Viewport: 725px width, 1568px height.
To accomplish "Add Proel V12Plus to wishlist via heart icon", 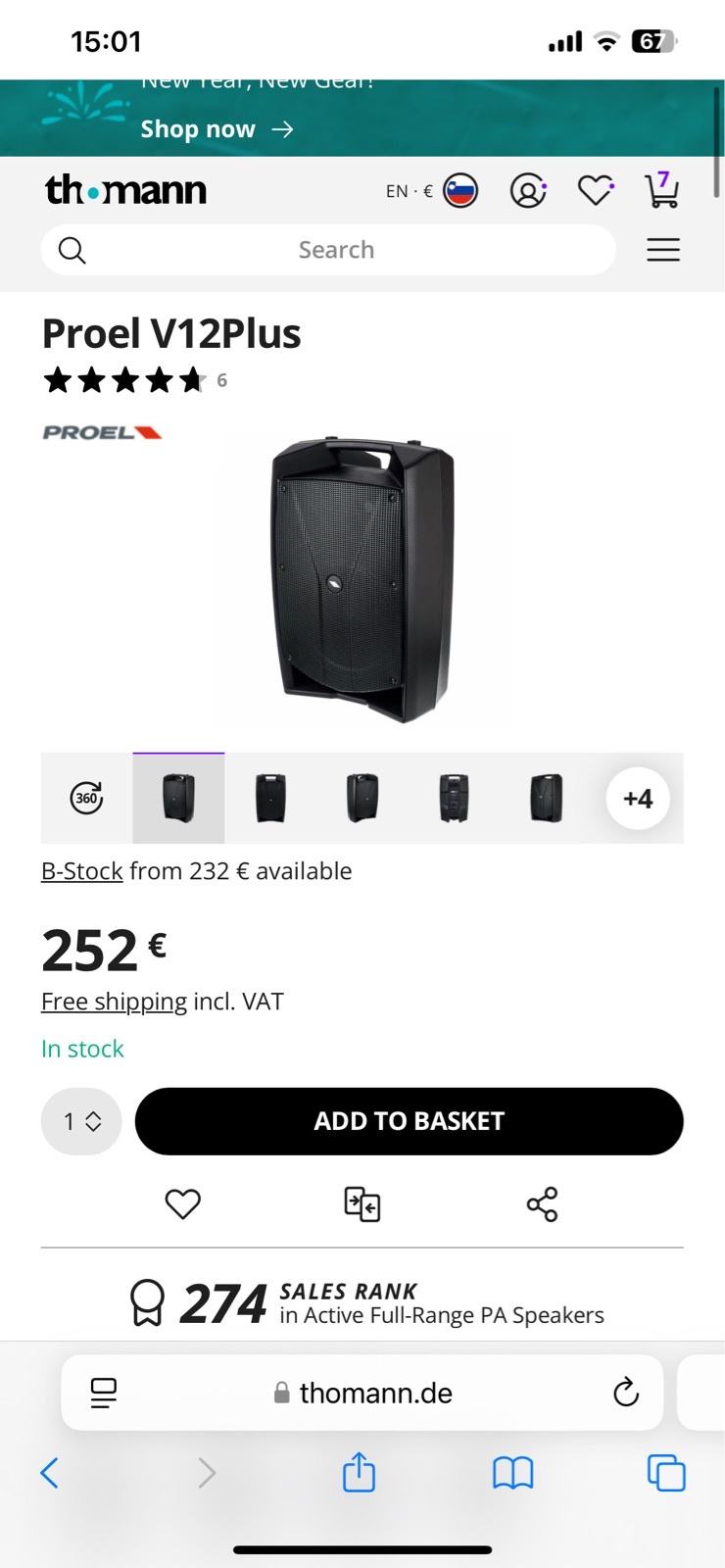I will [x=182, y=1203].
